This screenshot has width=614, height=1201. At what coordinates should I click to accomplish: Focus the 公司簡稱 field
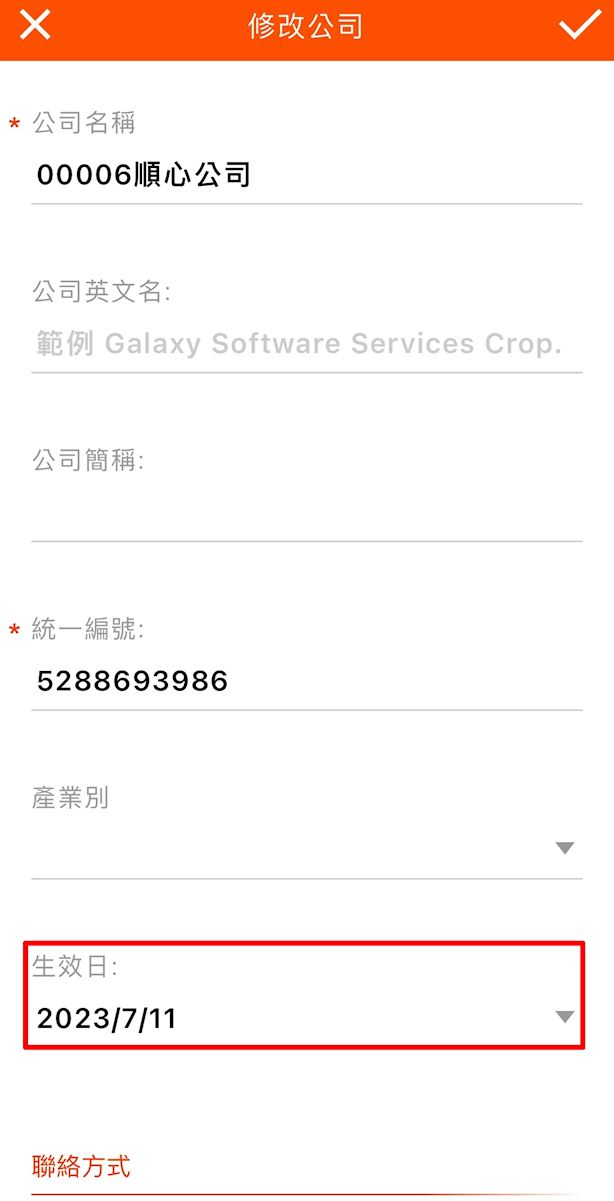tap(306, 513)
